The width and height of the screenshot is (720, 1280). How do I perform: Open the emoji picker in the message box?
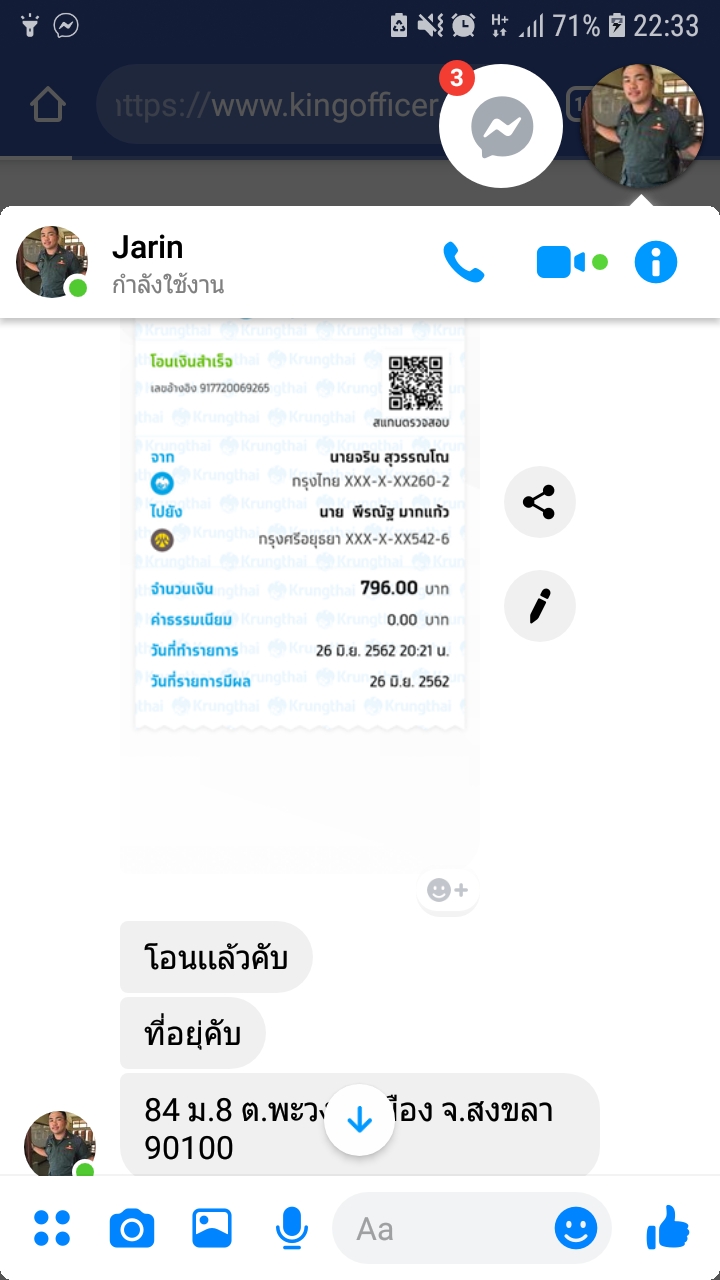(x=576, y=1228)
